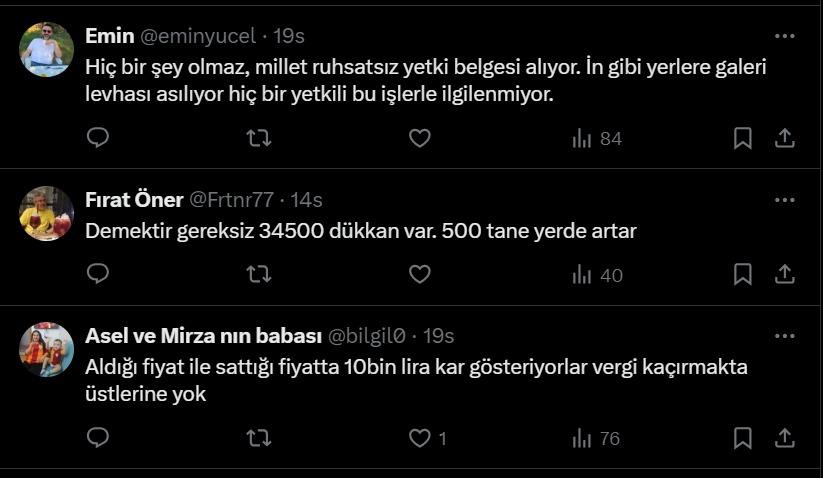Reply to Emin's tweet
The width and height of the screenshot is (823, 478).
pos(98,138)
